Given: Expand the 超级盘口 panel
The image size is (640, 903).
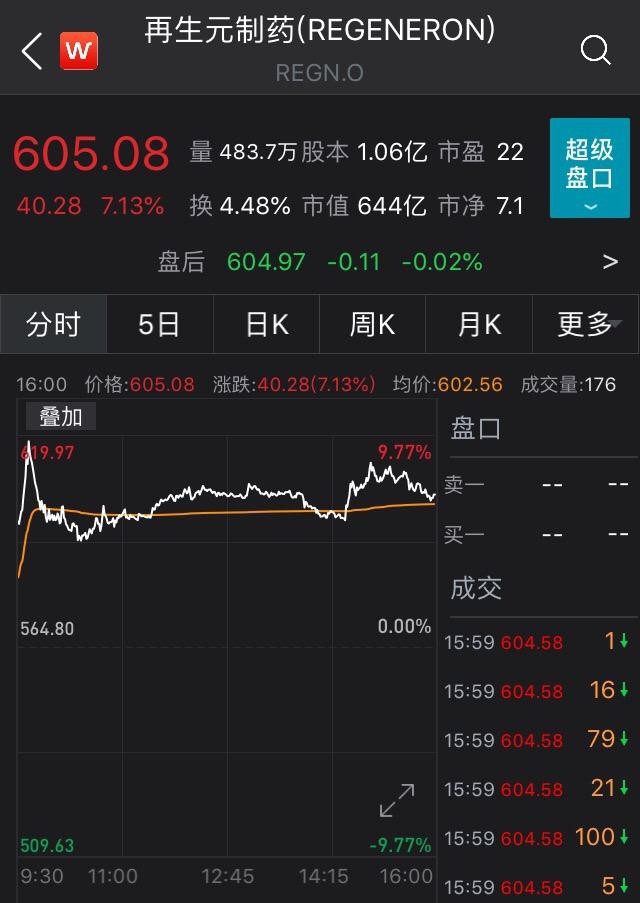Looking at the screenshot, I should point(589,168).
